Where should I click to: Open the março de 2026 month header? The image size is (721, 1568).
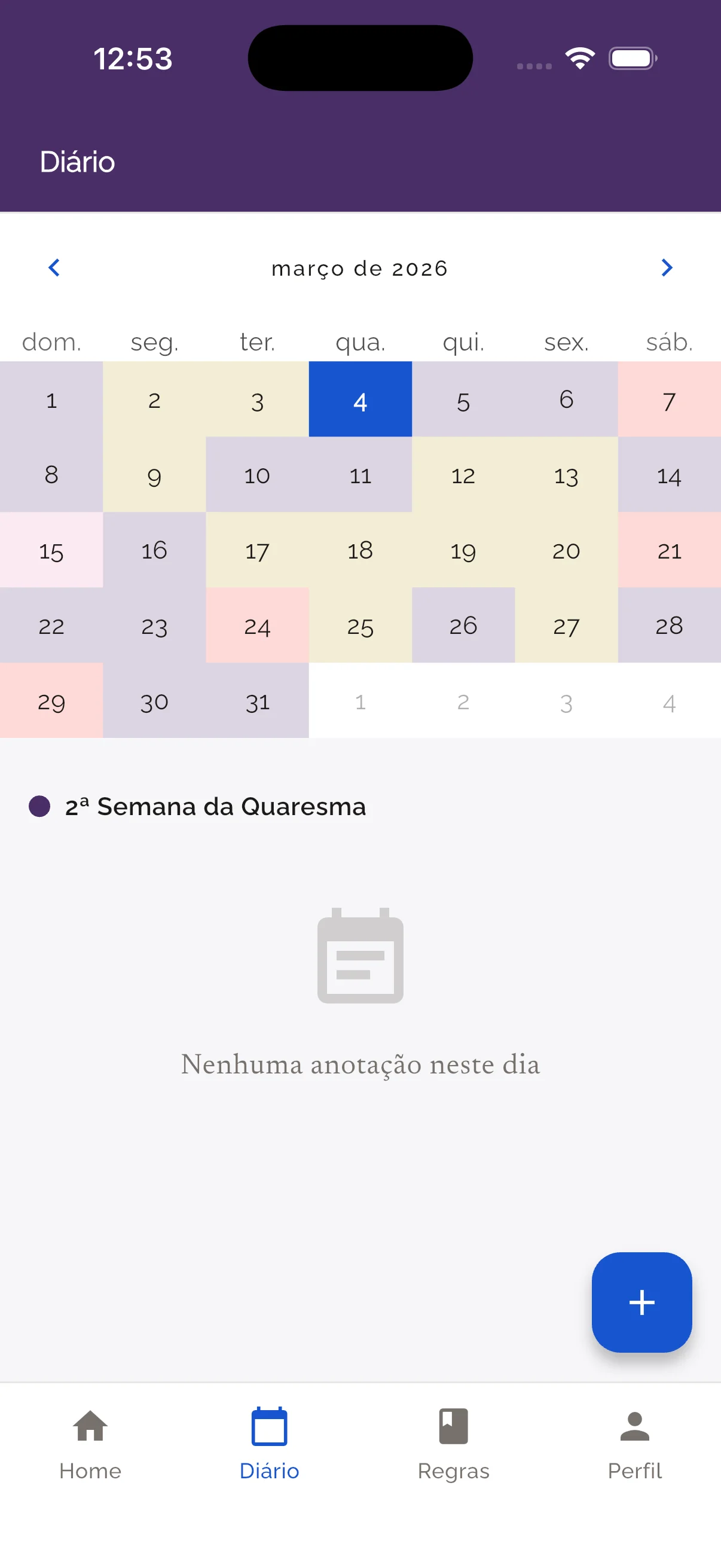click(x=360, y=268)
